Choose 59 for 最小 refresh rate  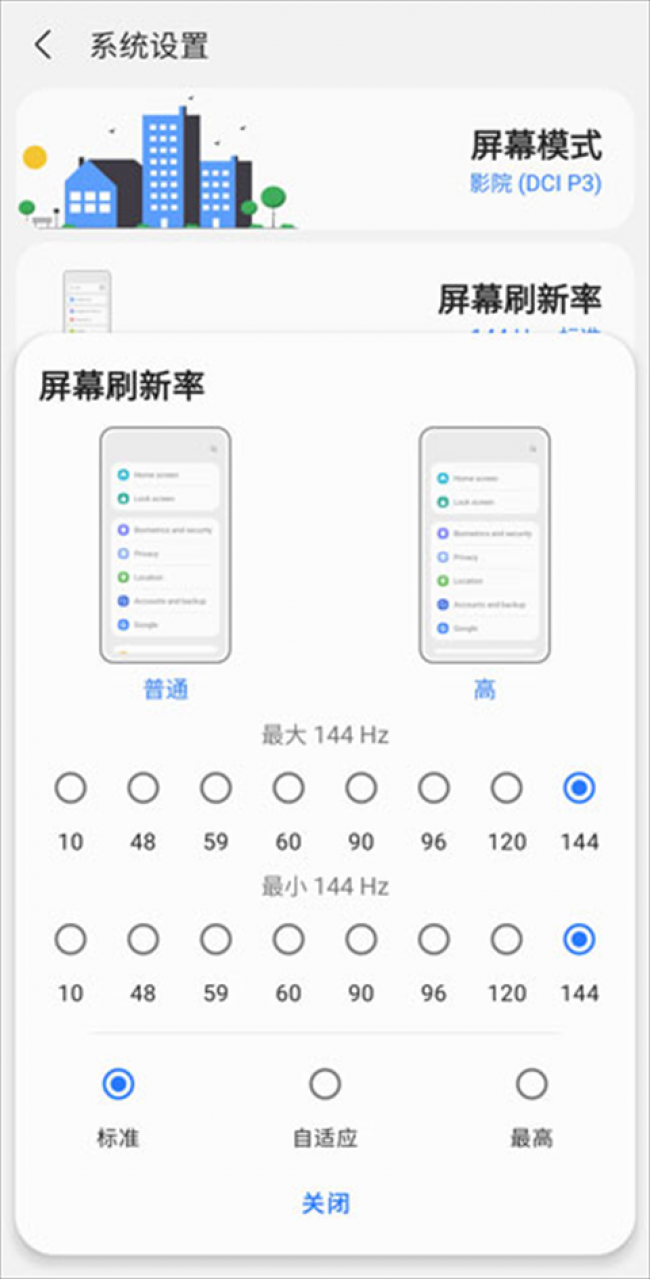pyautogui.click(x=216, y=940)
